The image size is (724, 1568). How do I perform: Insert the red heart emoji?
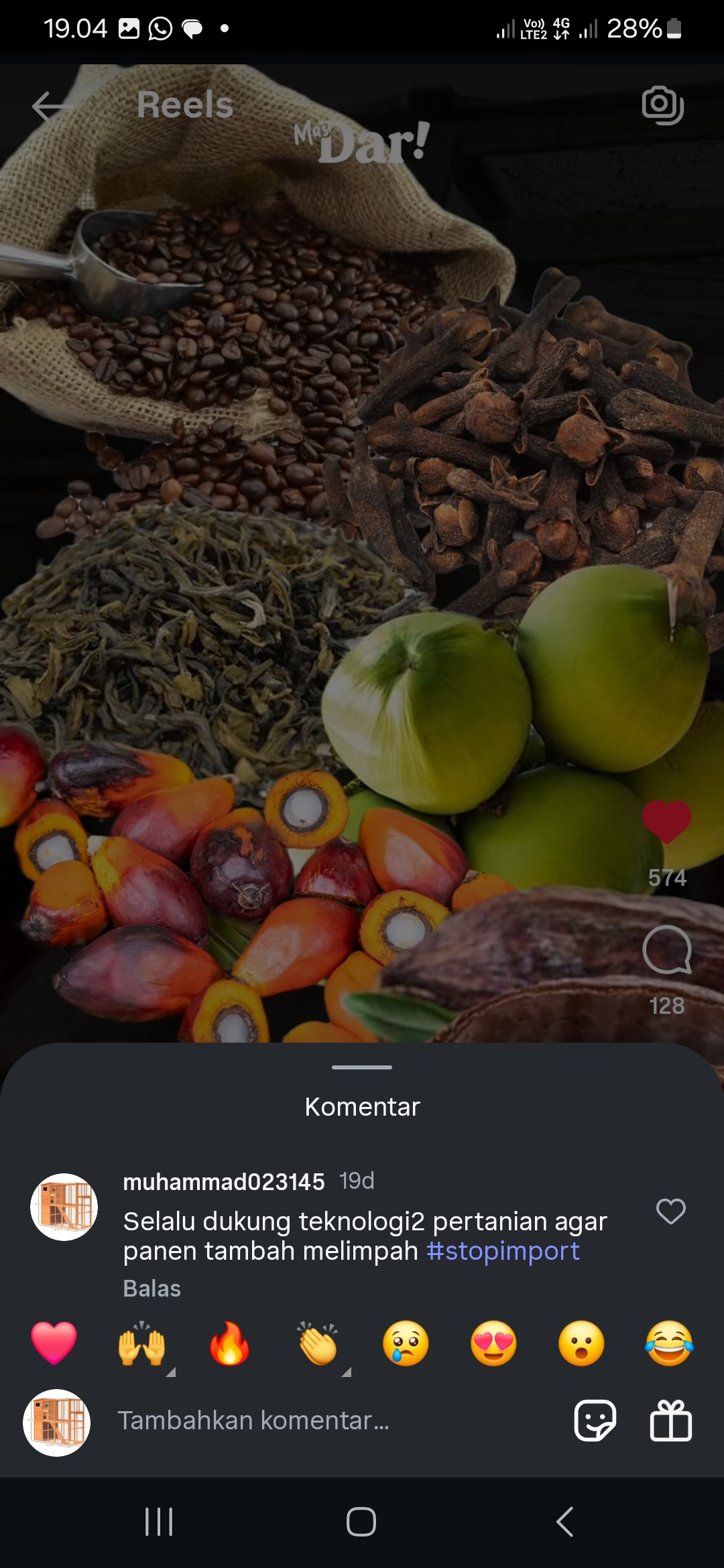click(x=54, y=1343)
